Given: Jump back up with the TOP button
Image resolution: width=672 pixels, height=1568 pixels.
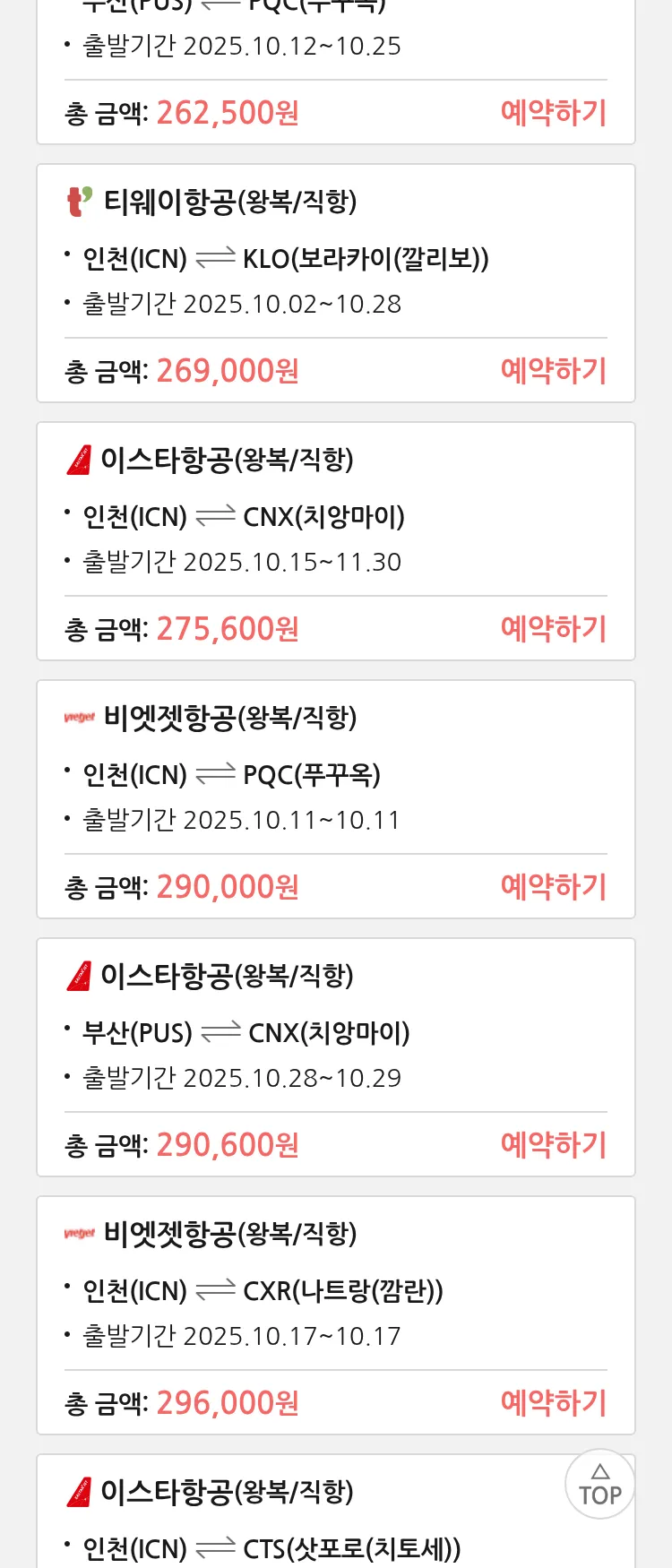Looking at the screenshot, I should pyautogui.click(x=599, y=1484).
